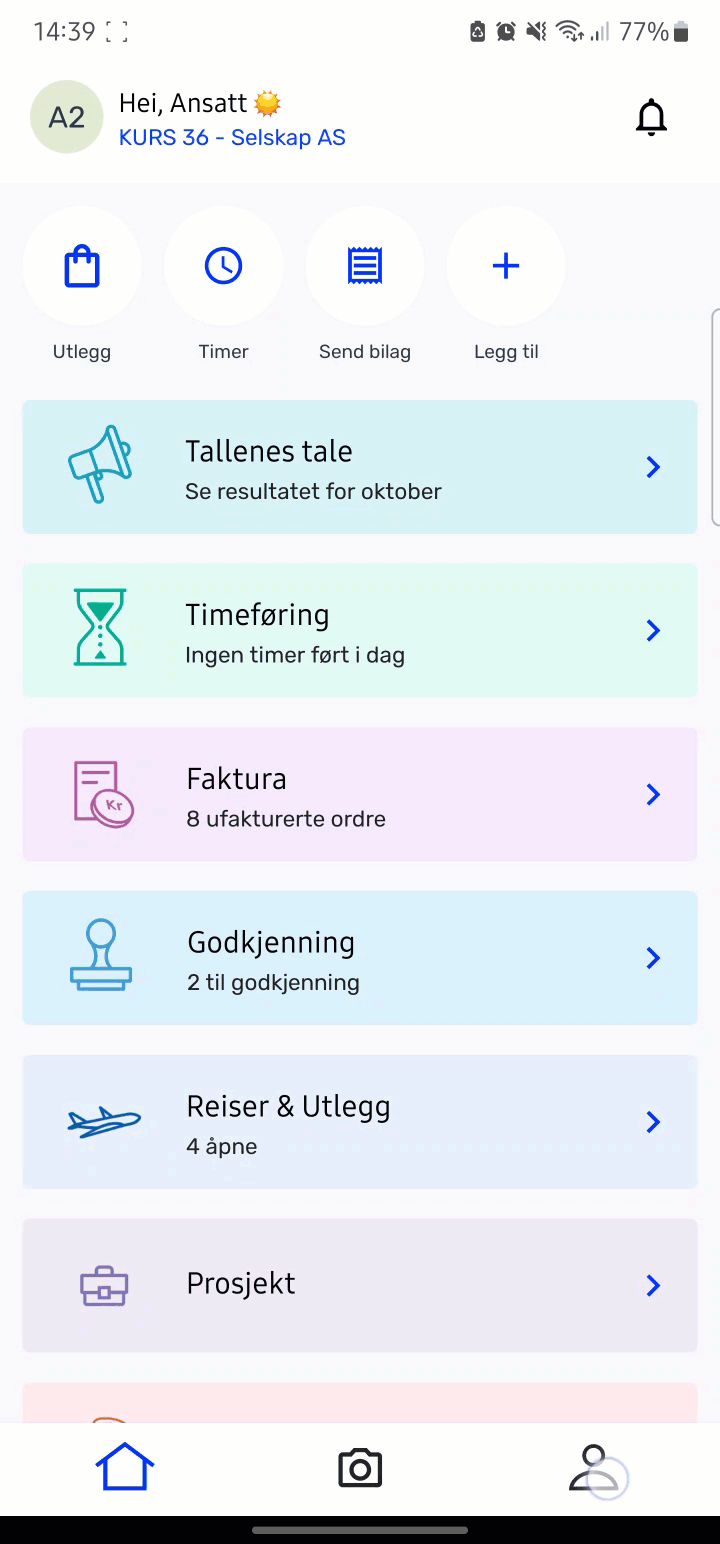Tap the megaphone icon on Tallenes tale
720x1544 pixels.
pyautogui.click(x=101, y=464)
